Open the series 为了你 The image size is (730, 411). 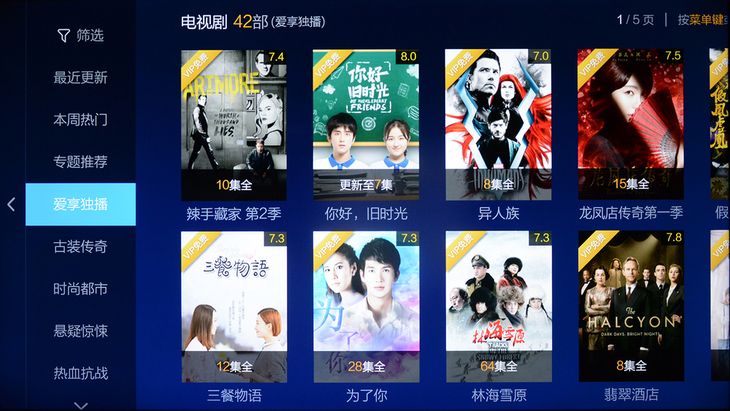[366, 306]
